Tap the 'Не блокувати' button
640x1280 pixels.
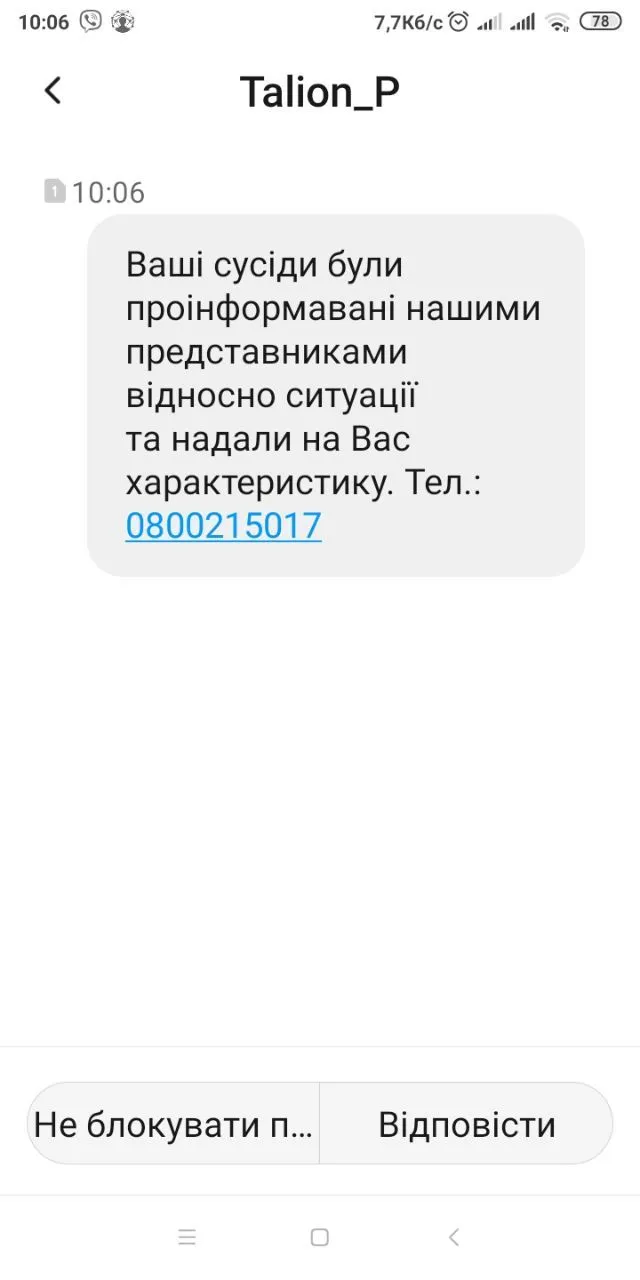pyautogui.click(x=174, y=1124)
